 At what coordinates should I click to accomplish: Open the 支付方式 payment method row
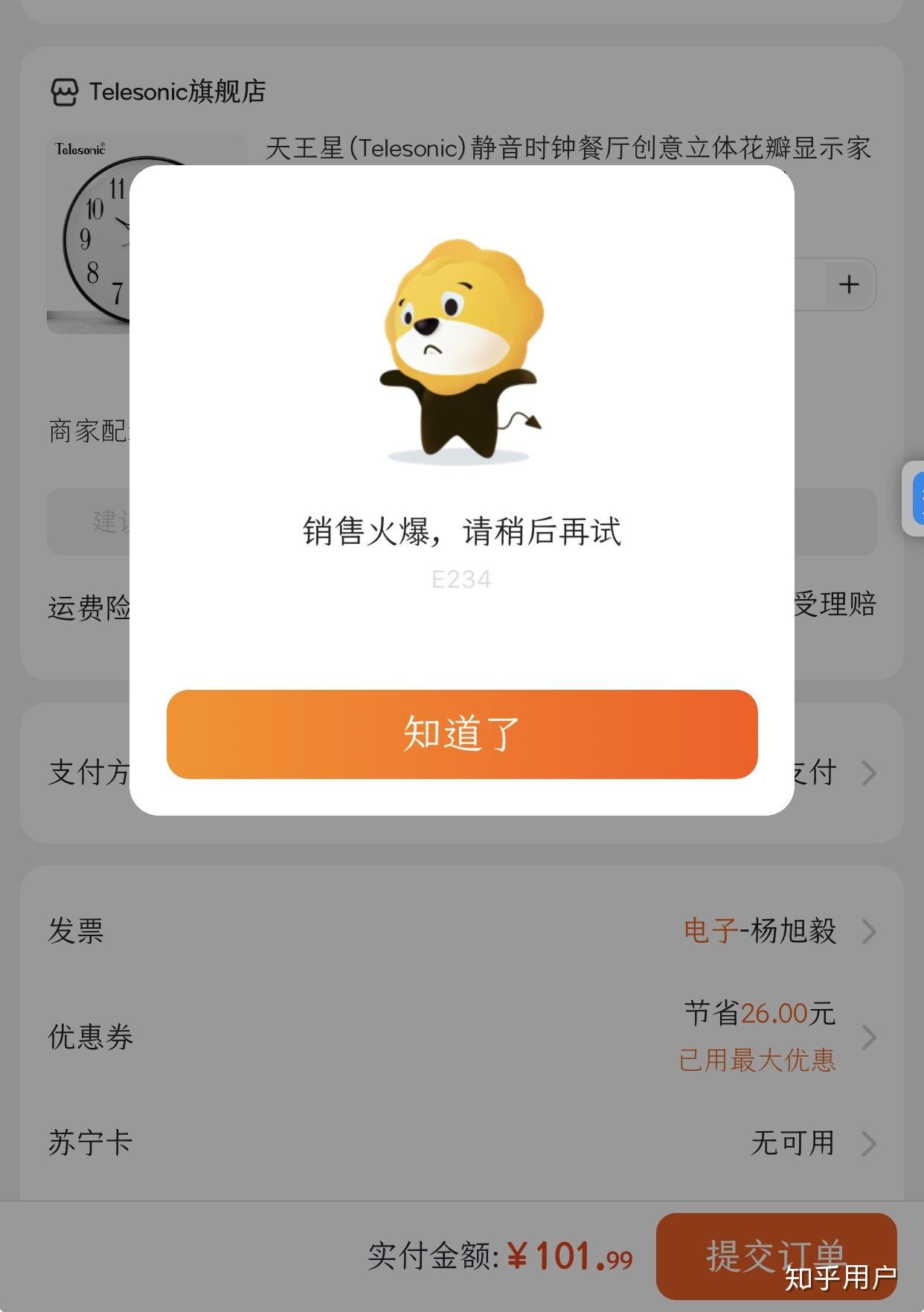click(833, 773)
